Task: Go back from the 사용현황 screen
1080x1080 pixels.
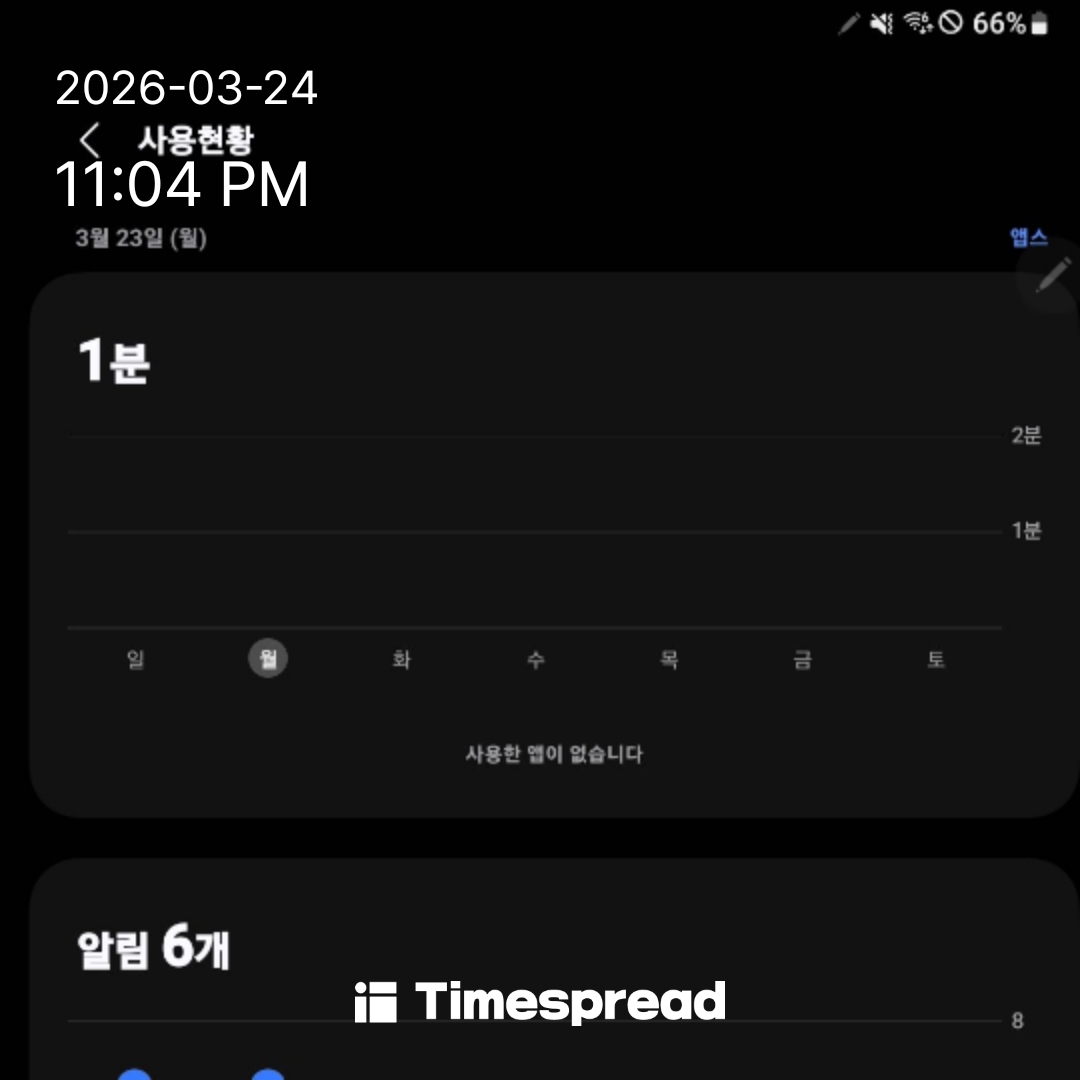Action: pyautogui.click(x=90, y=140)
